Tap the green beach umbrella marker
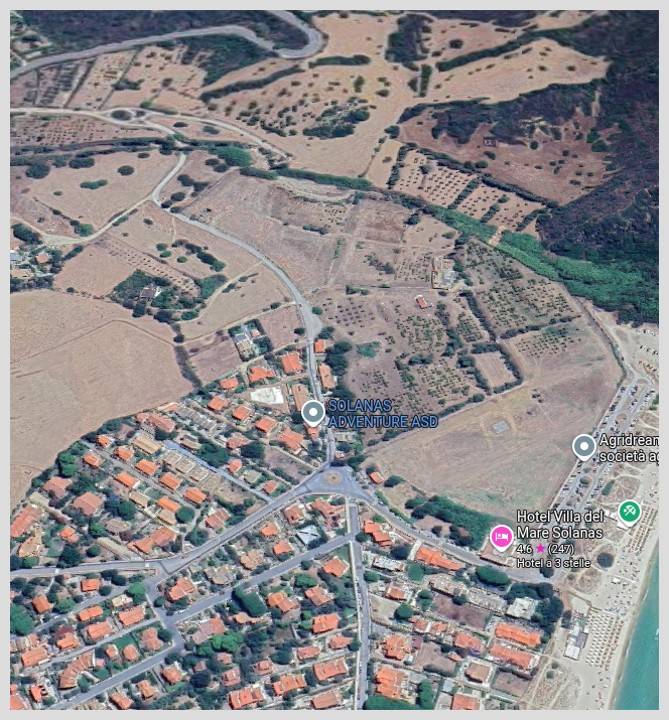The height and width of the screenshot is (720, 669). (x=629, y=511)
